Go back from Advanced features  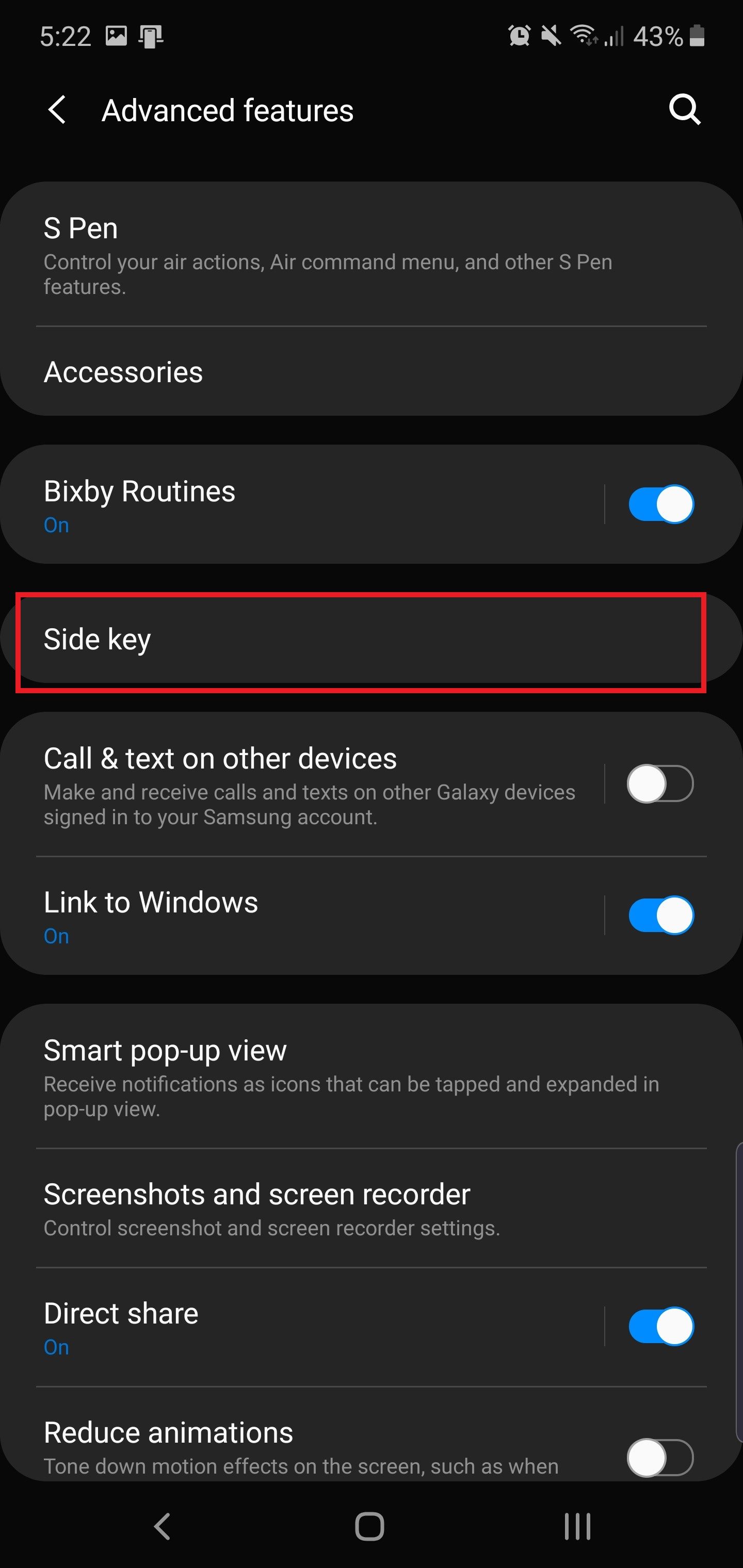tap(58, 110)
